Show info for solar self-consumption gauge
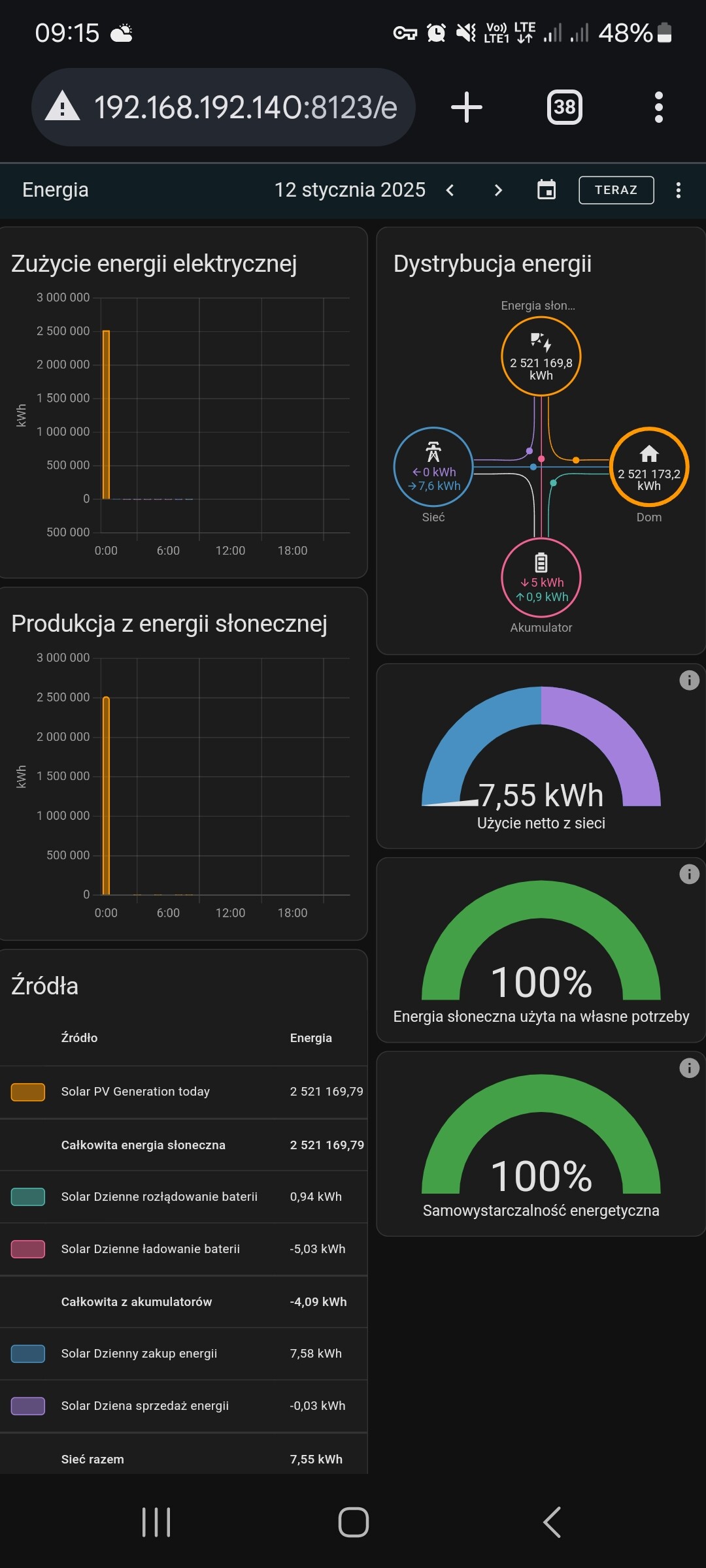The height and width of the screenshot is (1568, 706). click(689, 874)
